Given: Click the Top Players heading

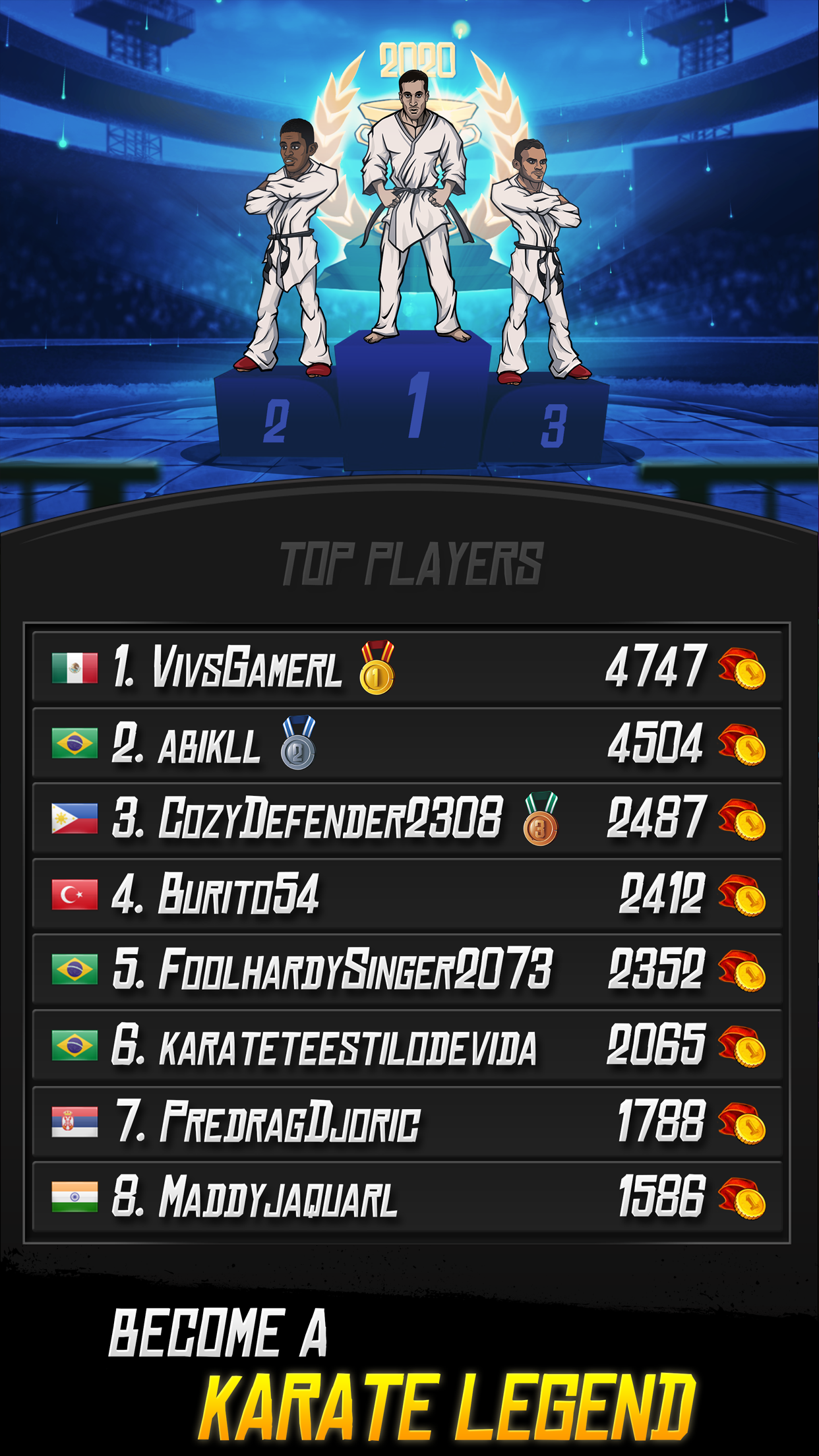Looking at the screenshot, I should pos(409,561).
